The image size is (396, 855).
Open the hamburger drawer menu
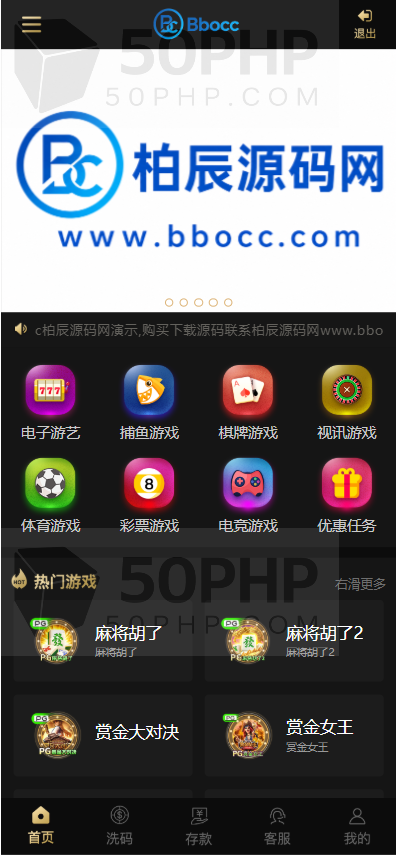[x=31, y=25]
